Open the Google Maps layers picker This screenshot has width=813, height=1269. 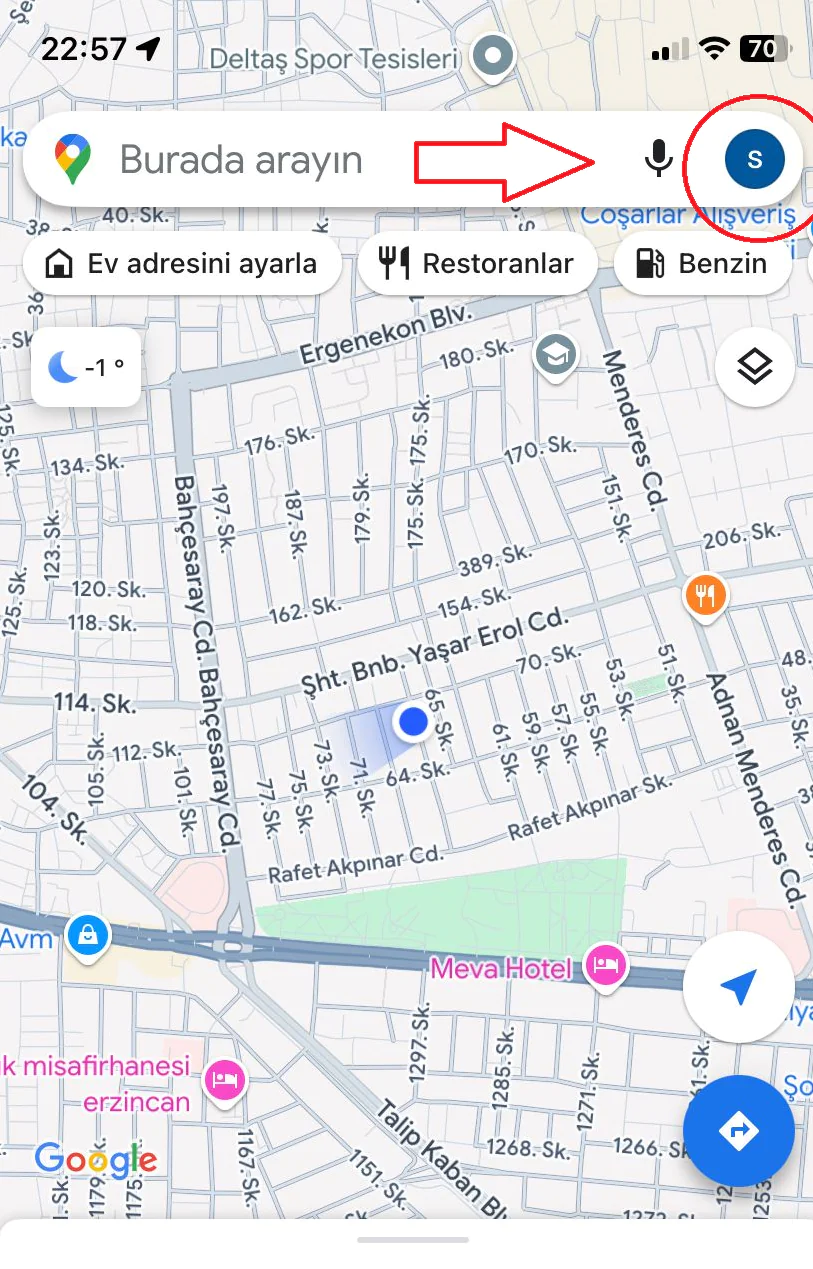coord(754,367)
